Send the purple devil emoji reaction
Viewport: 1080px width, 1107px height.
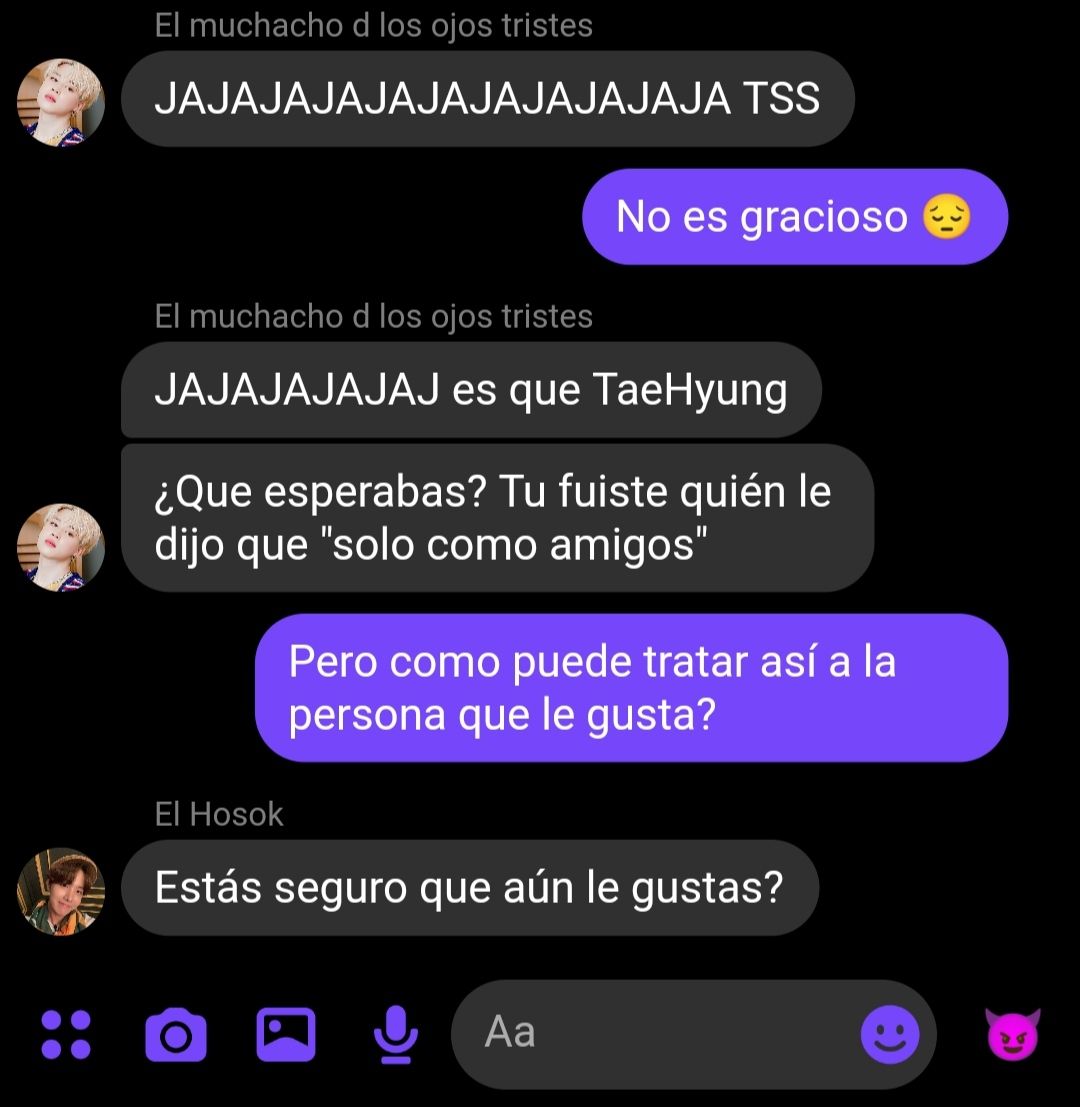(1012, 1034)
